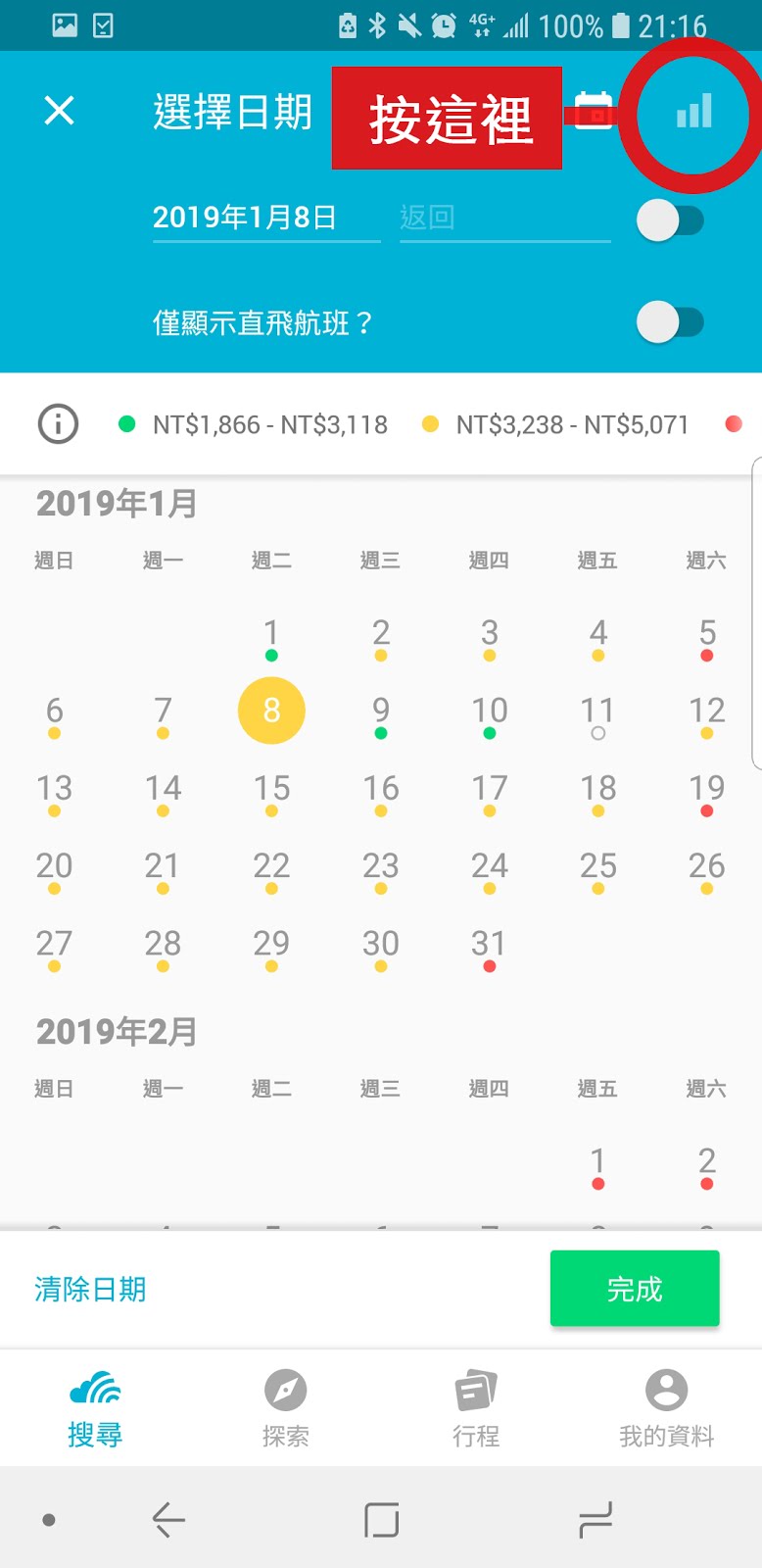Open the price colour info icon
The width and height of the screenshot is (762, 1568).
(x=58, y=424)
